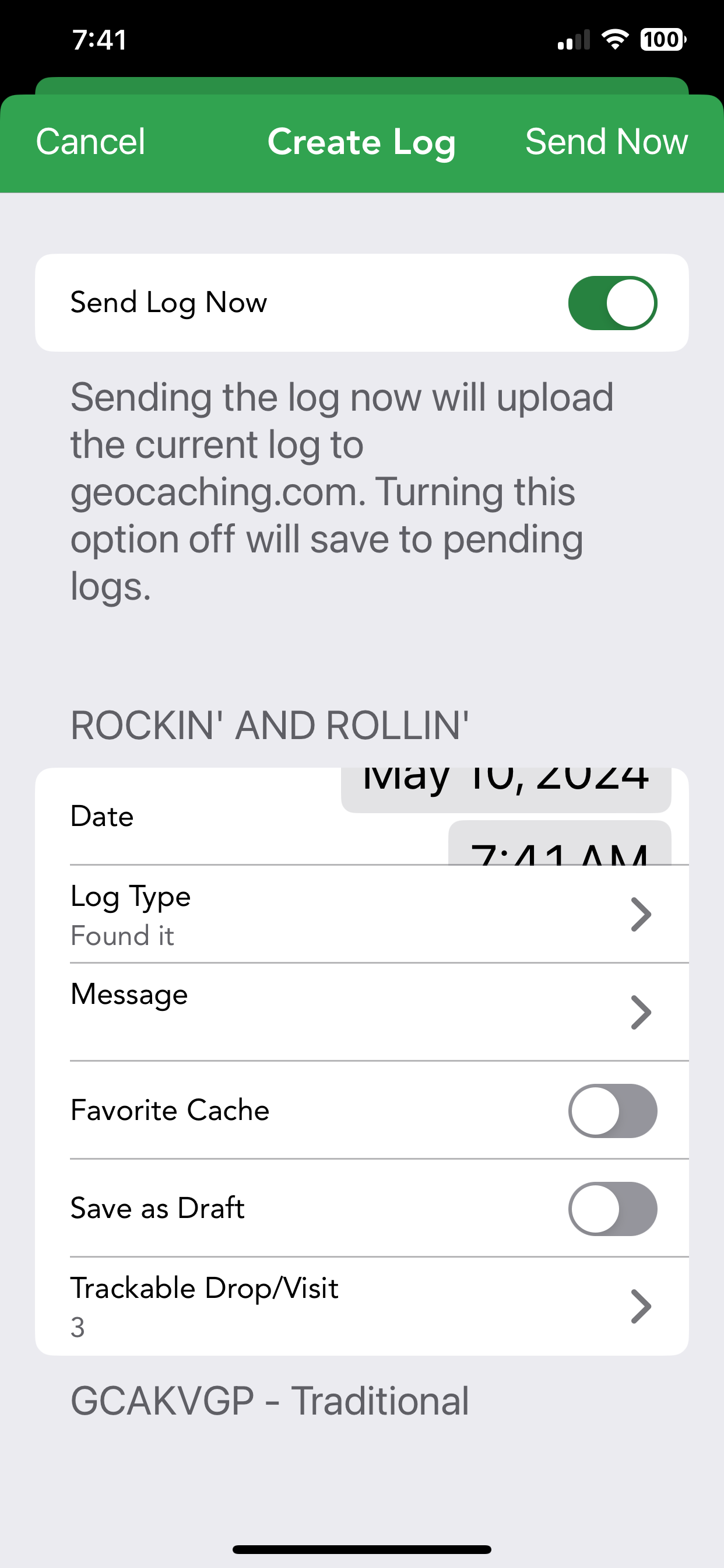Viewport: 724px width, 1568px height.
Task: Change the 7:41 AM log time
Action: pyautogui.click(x=560, y=843)
